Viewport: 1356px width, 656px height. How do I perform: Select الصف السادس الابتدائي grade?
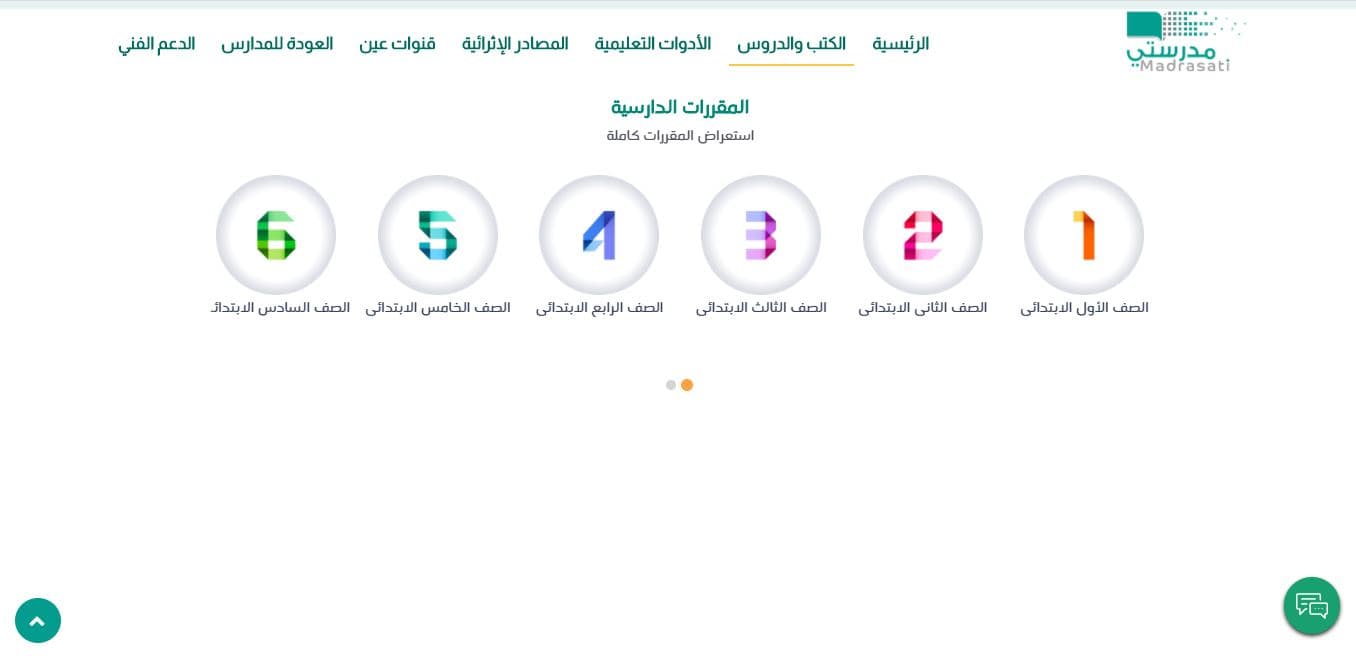tap(275, 235)
